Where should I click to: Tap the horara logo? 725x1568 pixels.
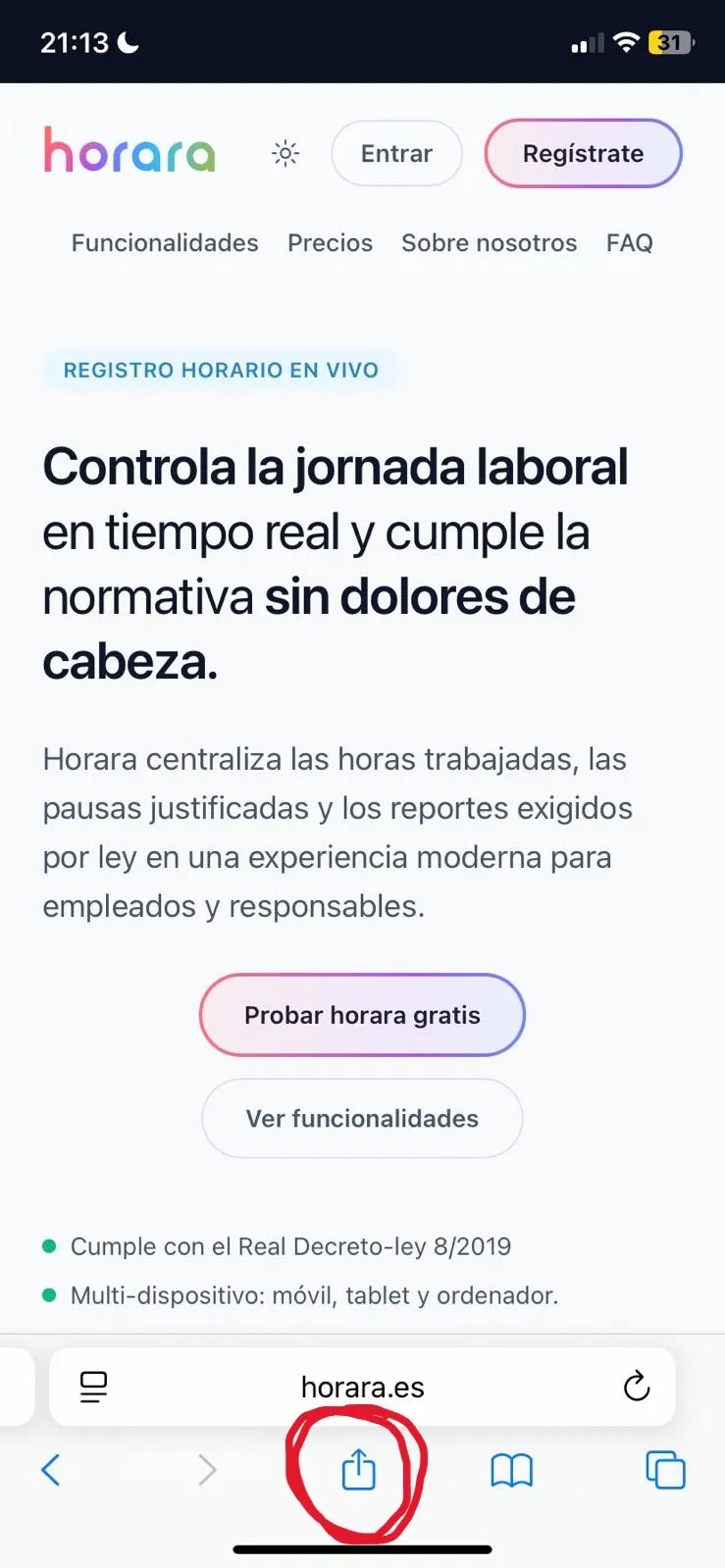(x=129, y=152)
